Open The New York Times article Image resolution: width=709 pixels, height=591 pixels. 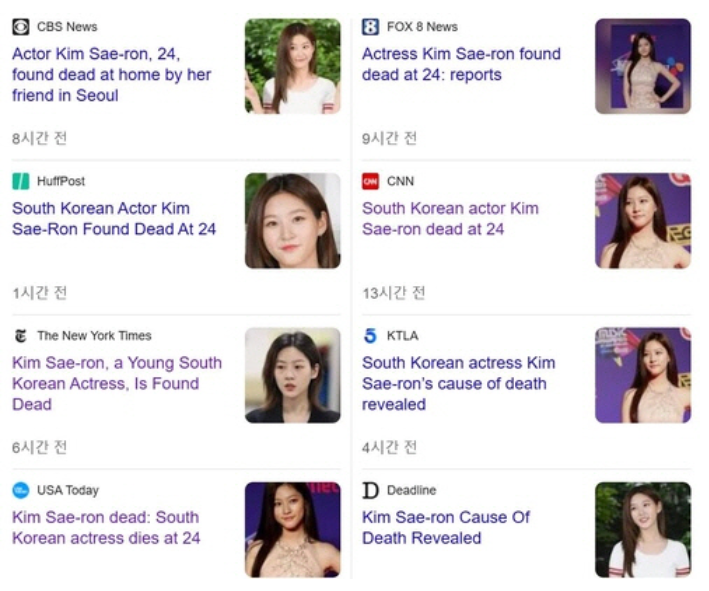coord(117,383)
